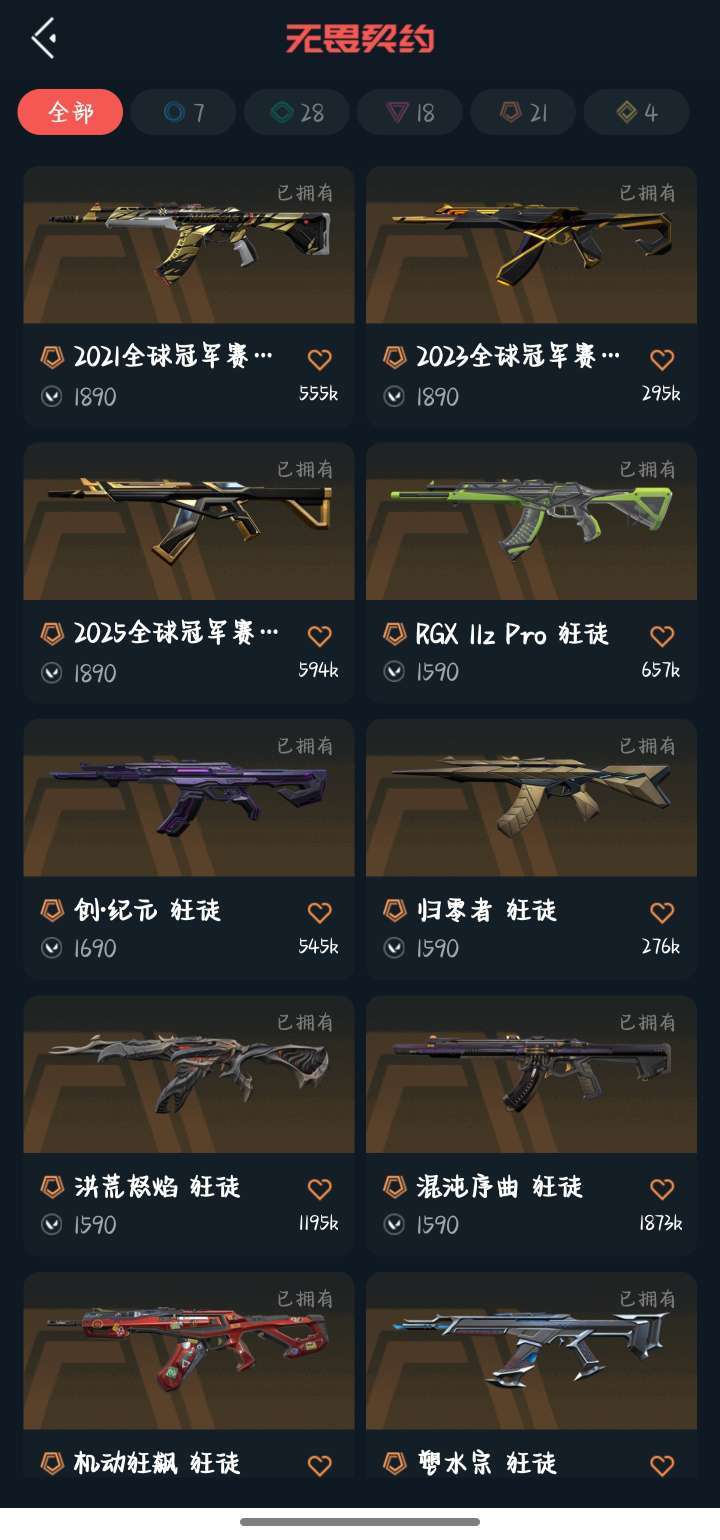This screenshot has height=1540, width=720.
Task: Select the blue circle rarity filter showing 7
Action: [x=183, y=114]
